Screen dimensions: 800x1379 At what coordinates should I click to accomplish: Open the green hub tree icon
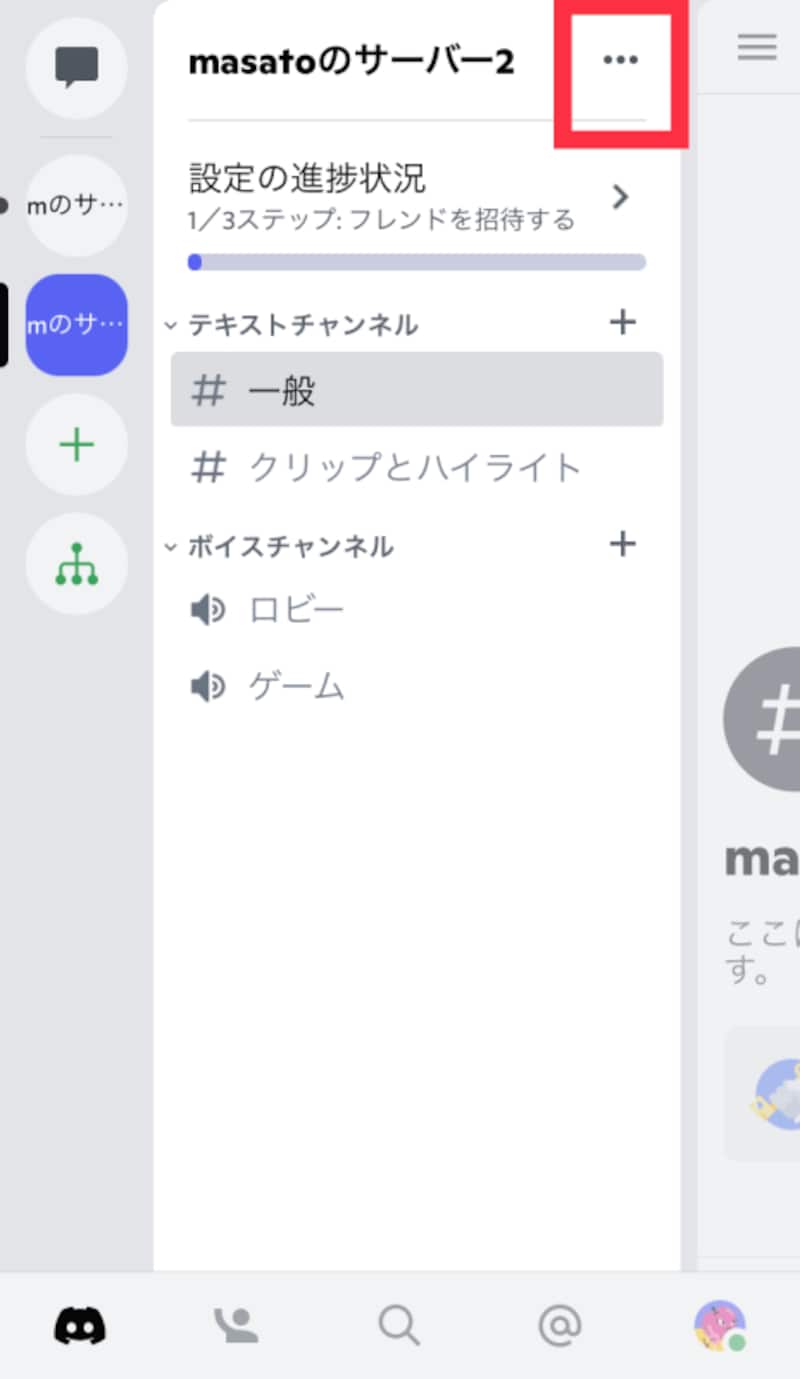pos(76,565)
